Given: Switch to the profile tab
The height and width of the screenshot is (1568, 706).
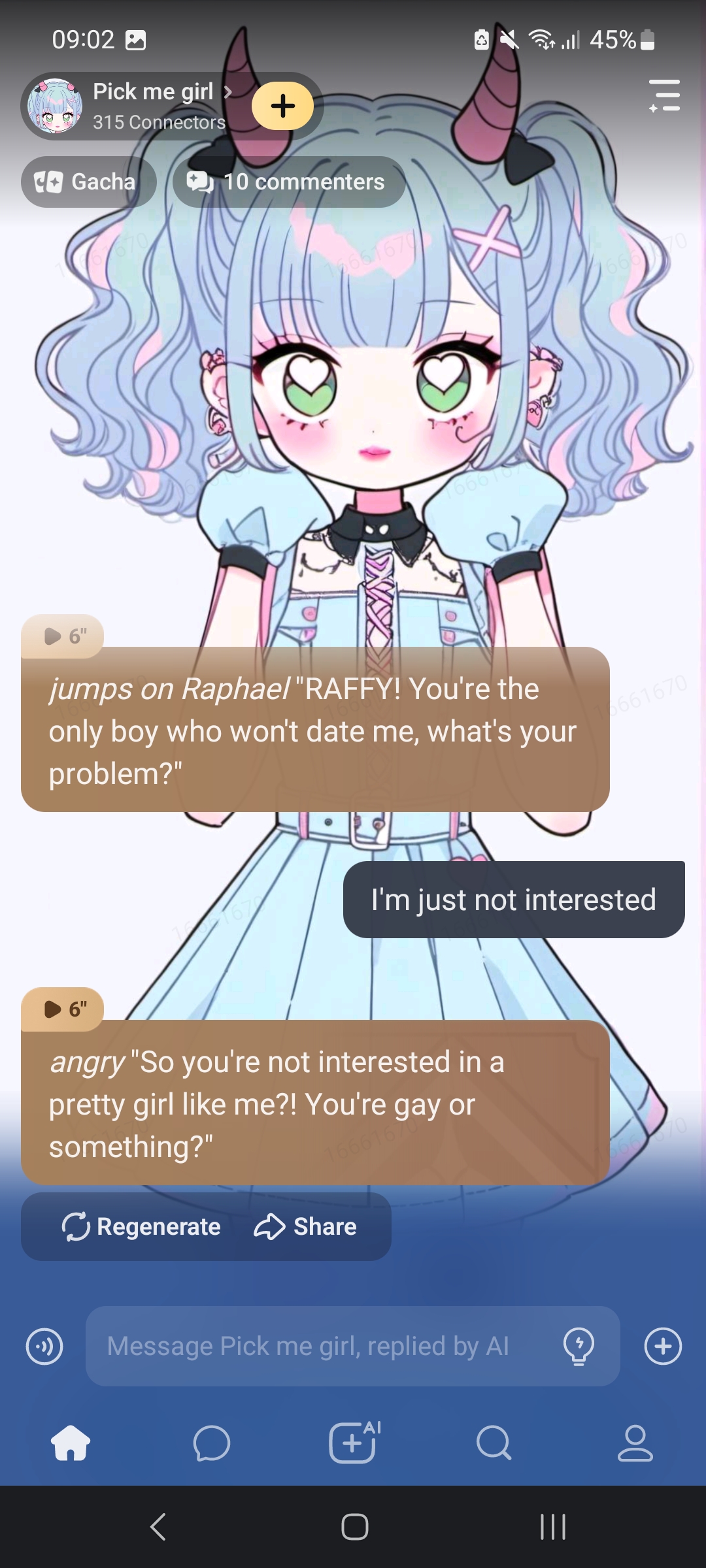Looking at the screenshot, I should point(635,1443).
